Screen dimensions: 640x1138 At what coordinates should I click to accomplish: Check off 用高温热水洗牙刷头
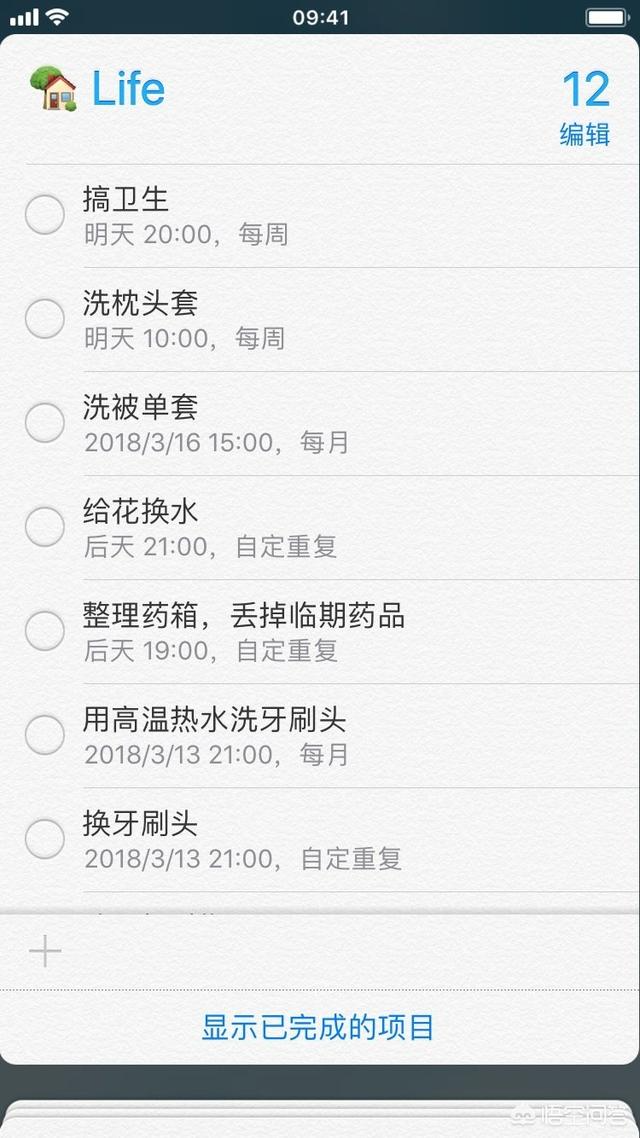[45, 734]
